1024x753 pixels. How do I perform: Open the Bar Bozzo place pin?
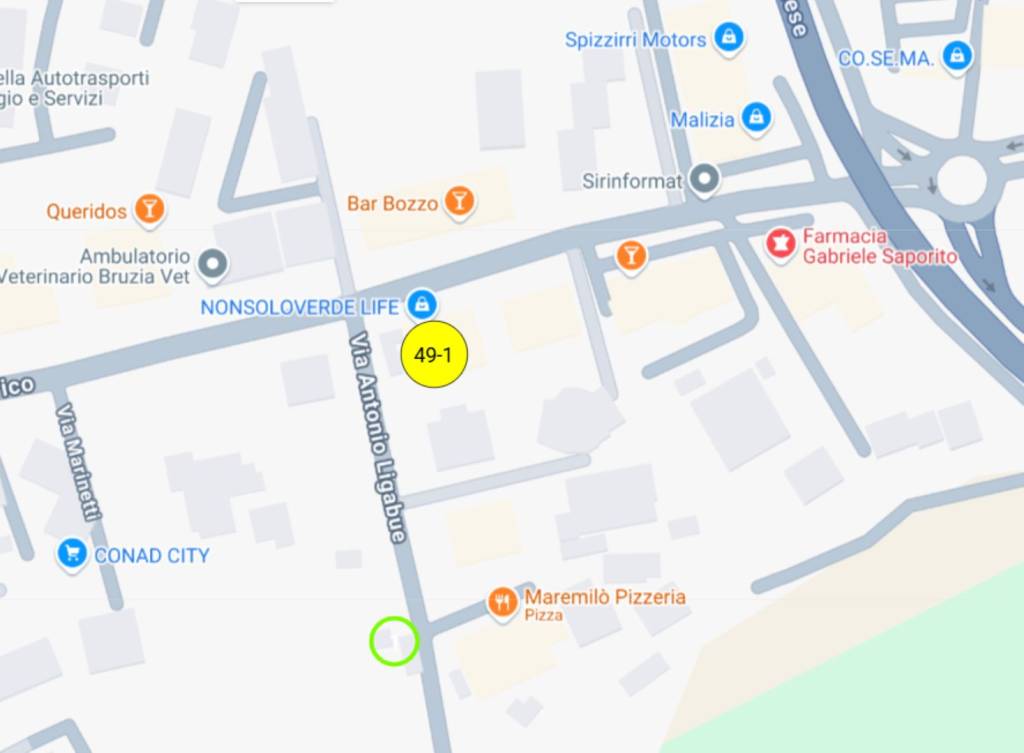click(x=459, y=201)
